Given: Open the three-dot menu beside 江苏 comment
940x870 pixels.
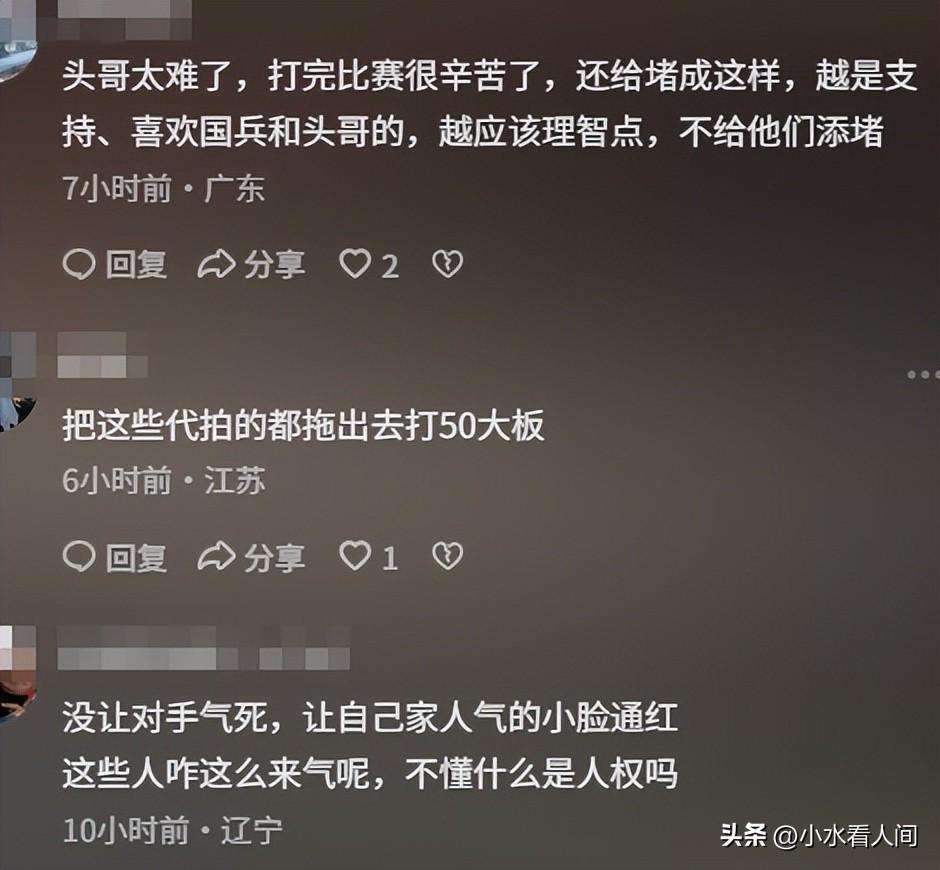Looking at the screenshot, I should point(921,374).
